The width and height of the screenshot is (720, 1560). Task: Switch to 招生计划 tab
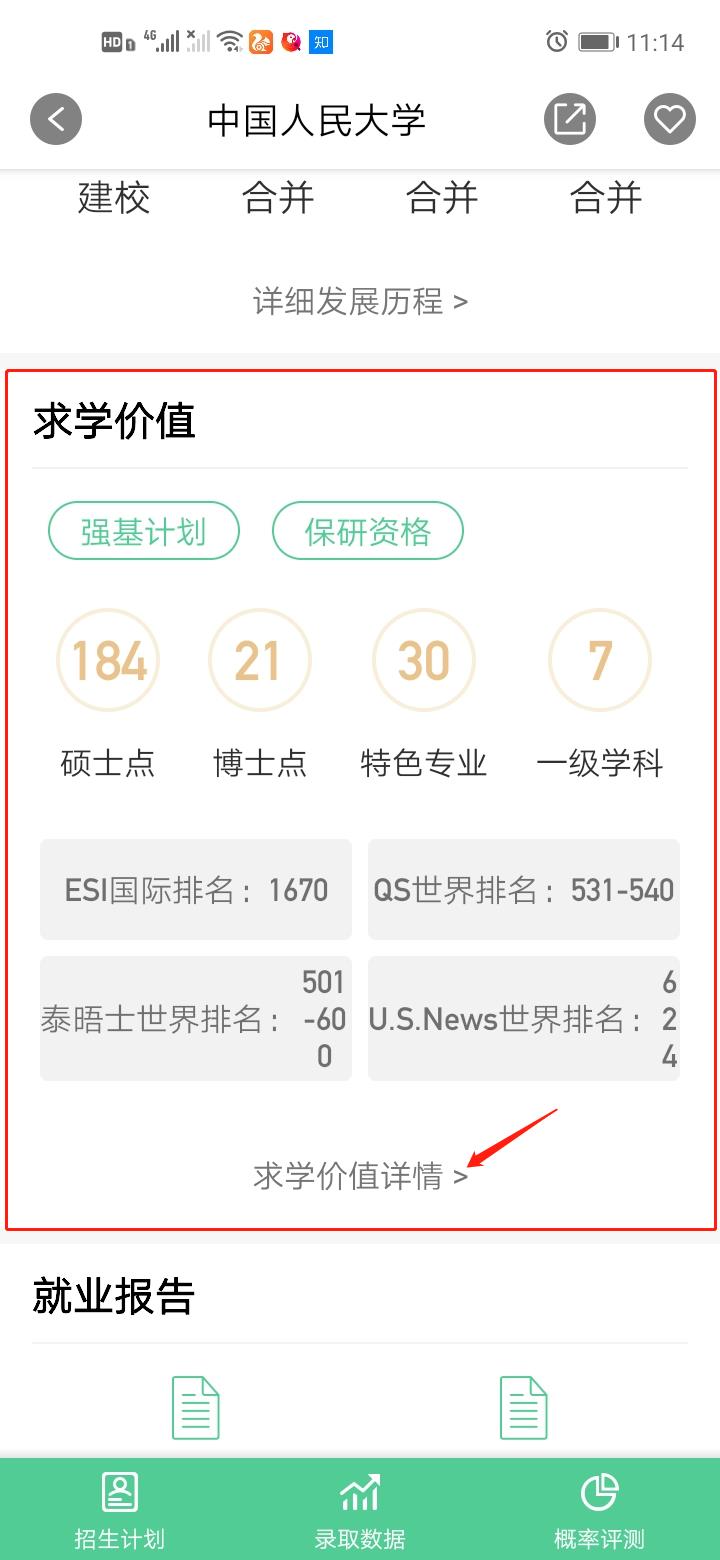tap(120, 1510)
